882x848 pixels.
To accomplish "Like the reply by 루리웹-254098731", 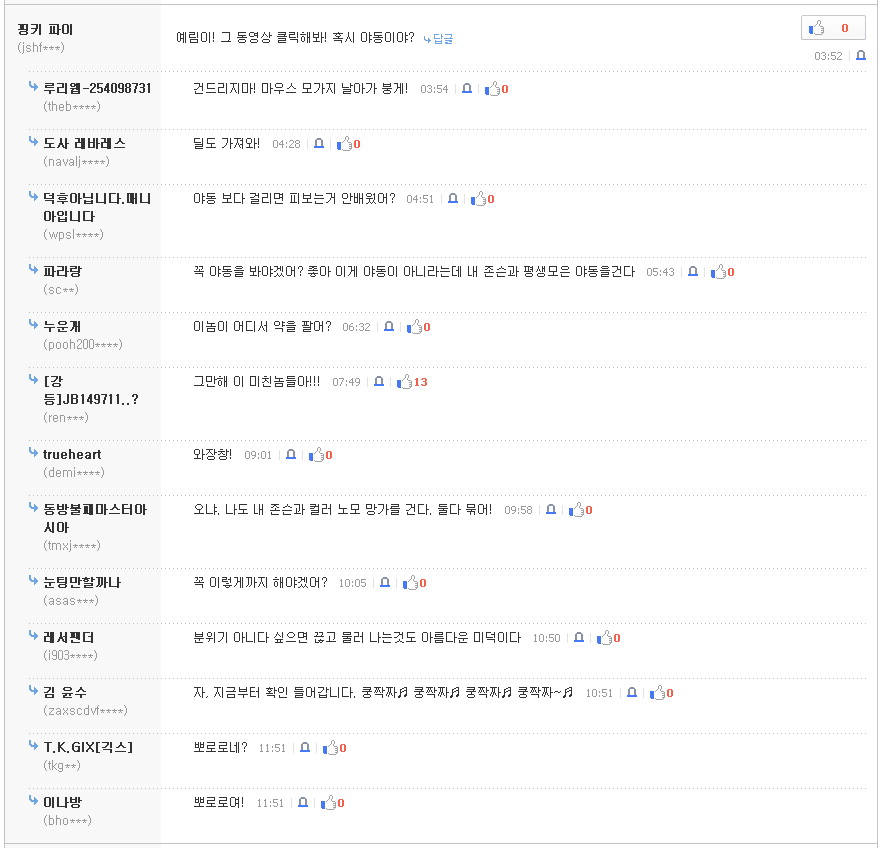I will (x=492, y=89).
